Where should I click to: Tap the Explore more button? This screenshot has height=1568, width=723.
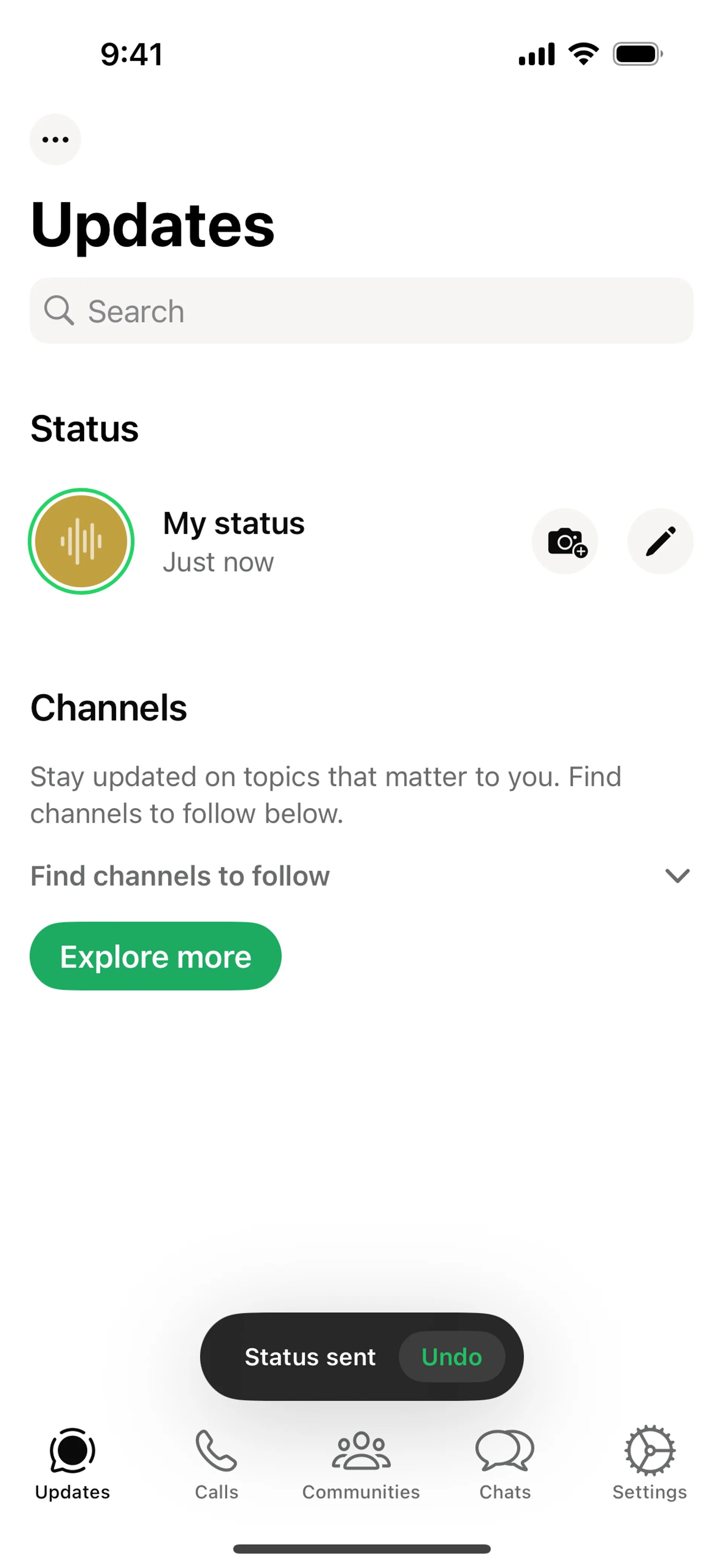pos(155,956)
